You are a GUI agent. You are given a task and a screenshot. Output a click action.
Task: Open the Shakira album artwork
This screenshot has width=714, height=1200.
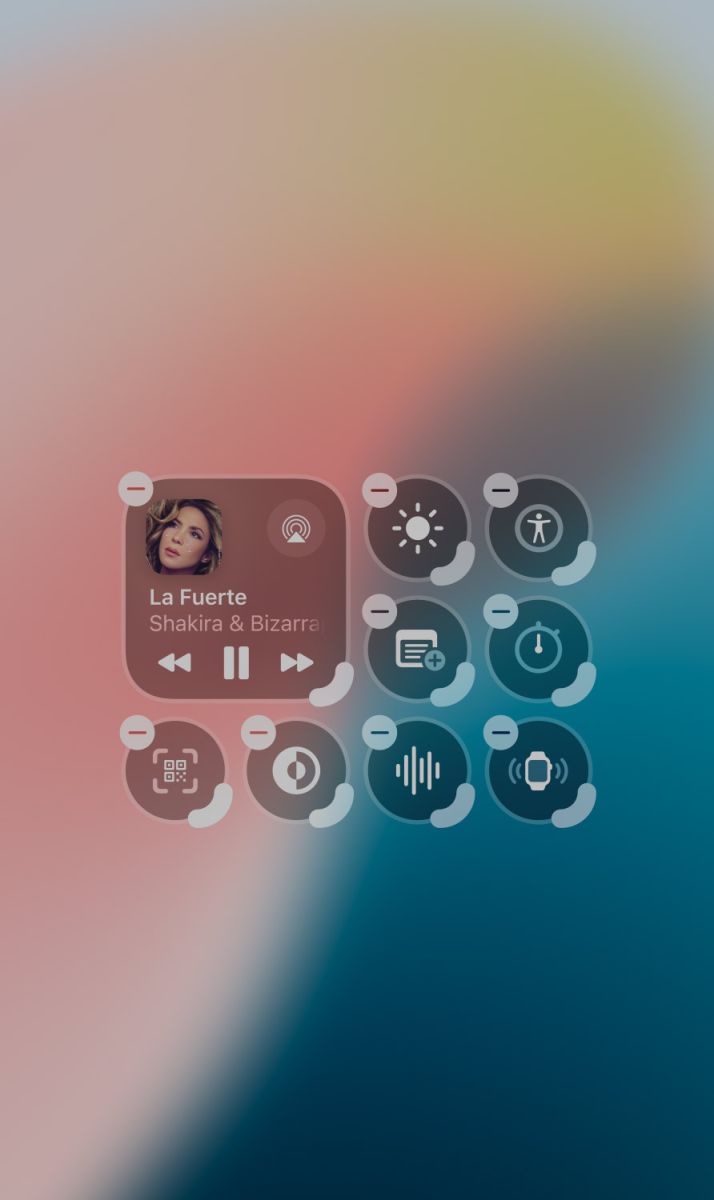[185, 536]
